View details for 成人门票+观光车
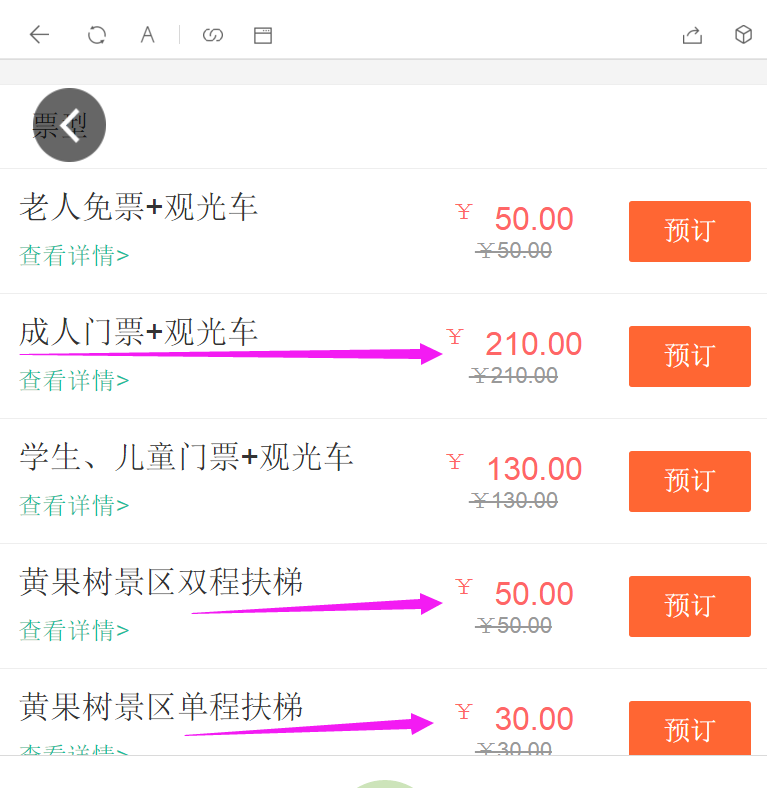767x788 pixels. [x=74, y=381]
